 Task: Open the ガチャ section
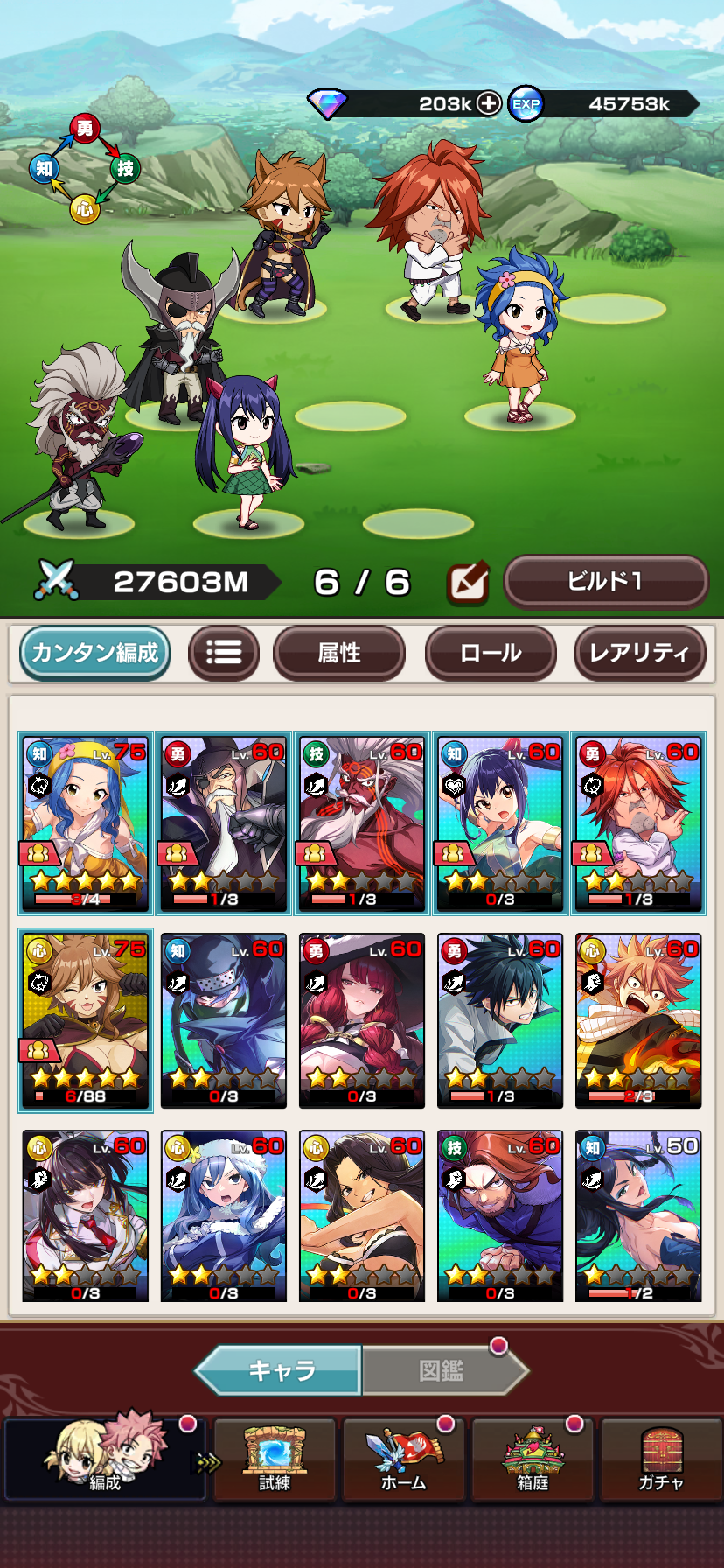click(x=661, y=1459)
